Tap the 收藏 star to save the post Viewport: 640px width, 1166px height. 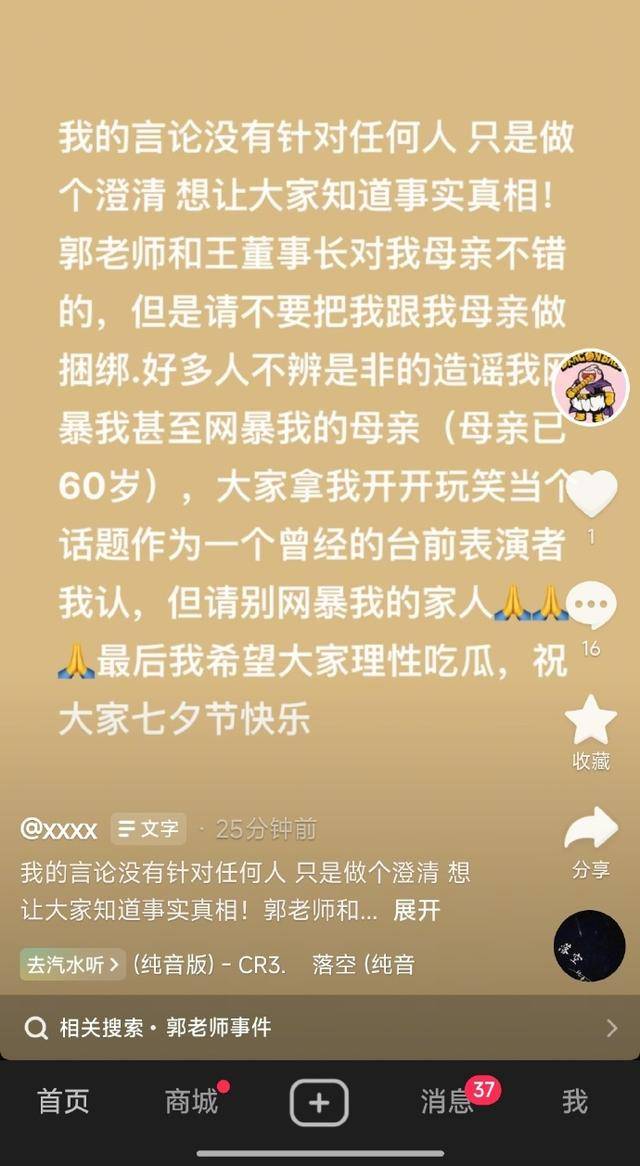point(591,720)
